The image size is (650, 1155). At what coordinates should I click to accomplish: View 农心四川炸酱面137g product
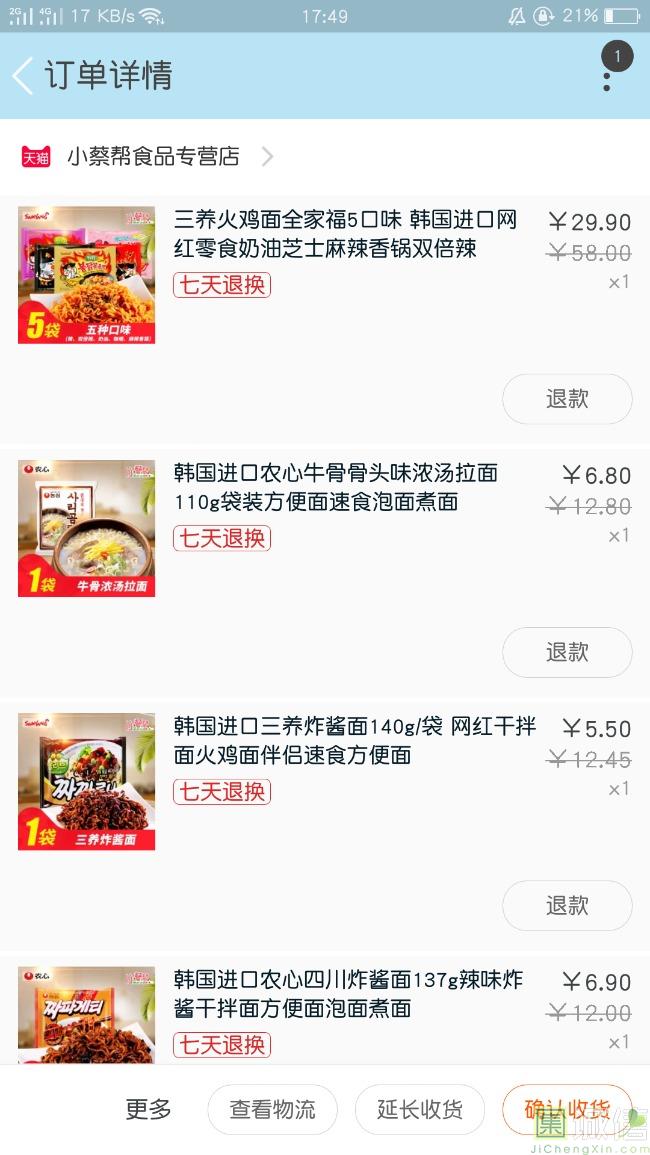point(348,993)
